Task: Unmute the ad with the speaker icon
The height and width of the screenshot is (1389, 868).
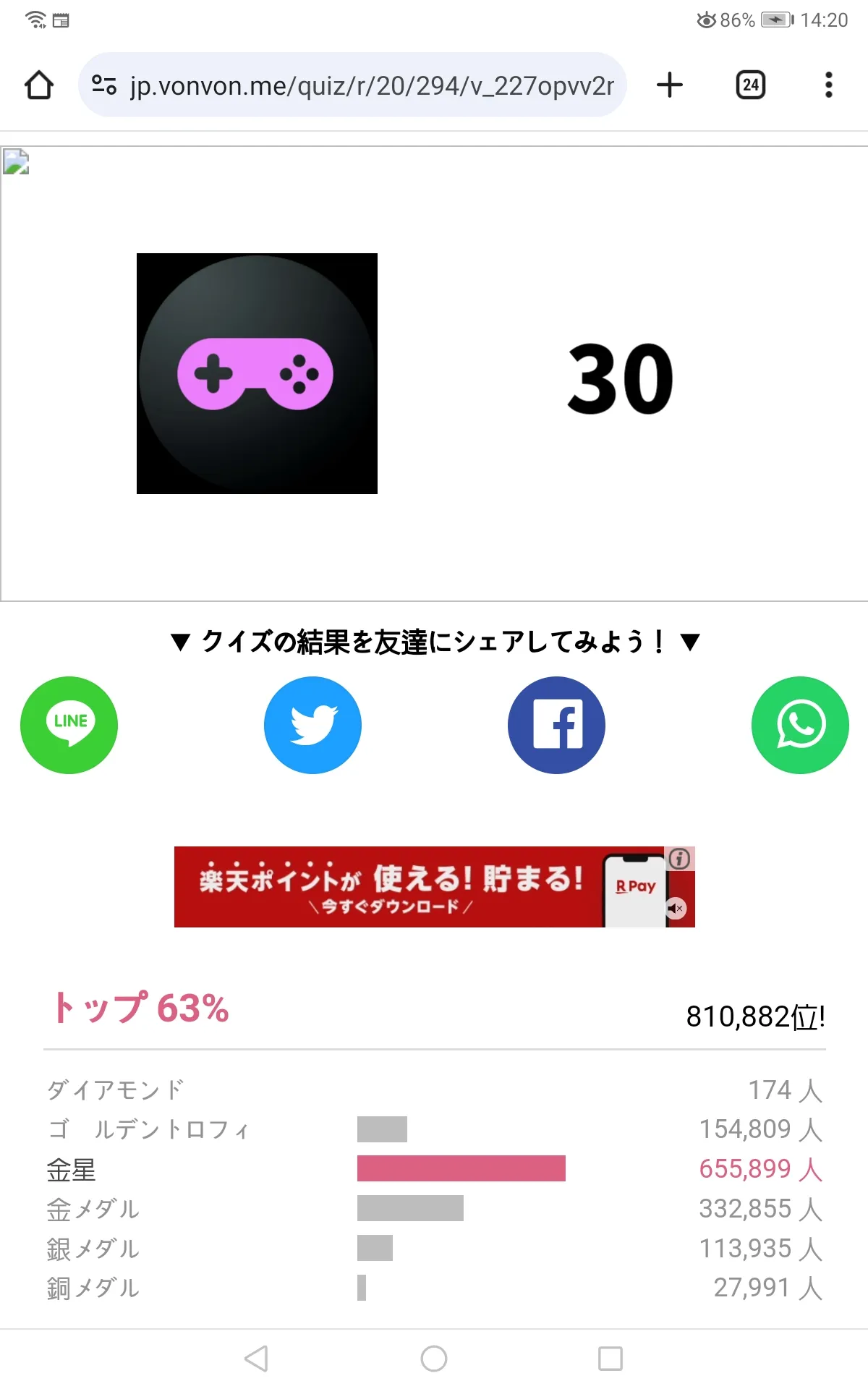Action: point(676,909)
